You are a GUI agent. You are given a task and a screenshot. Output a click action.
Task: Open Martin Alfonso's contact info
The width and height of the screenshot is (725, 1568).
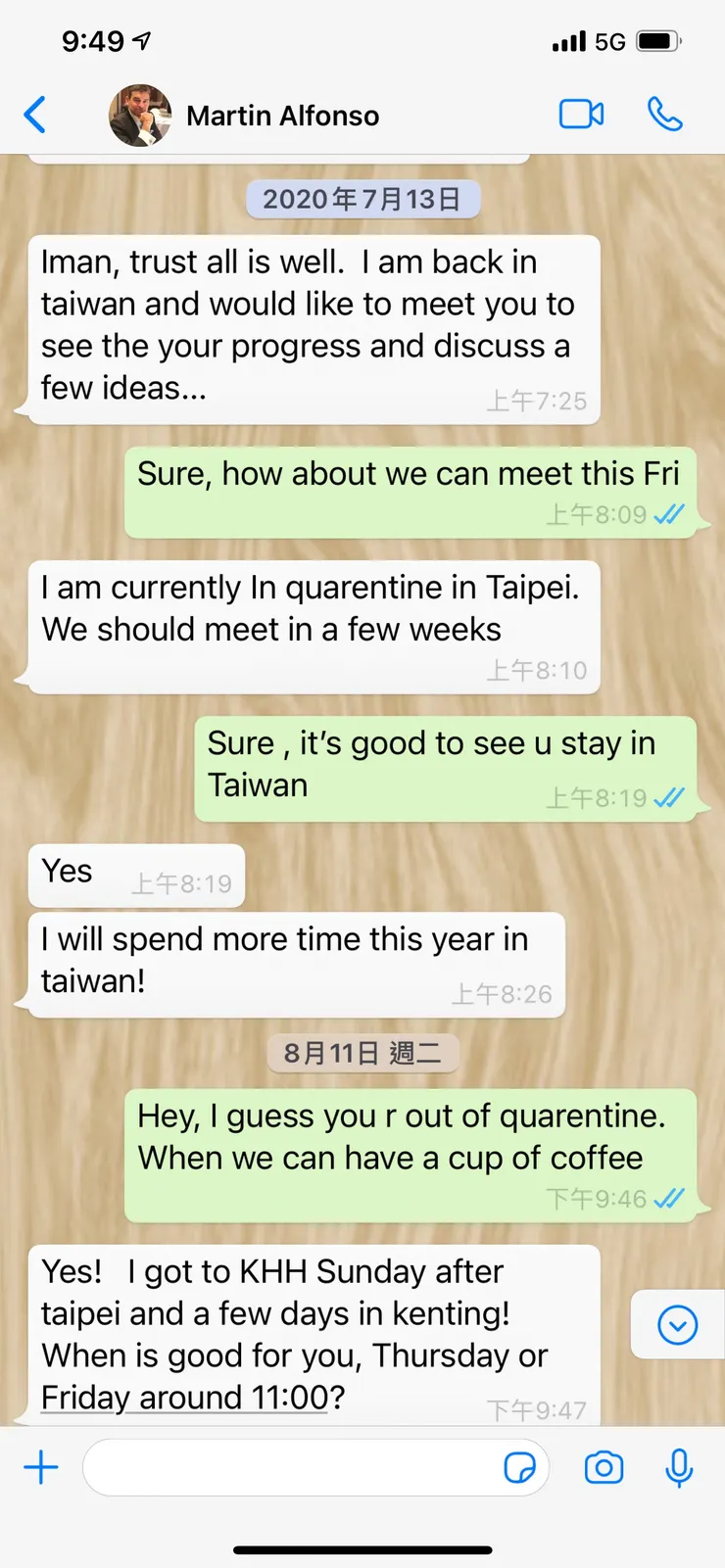[x=282, y=116]
